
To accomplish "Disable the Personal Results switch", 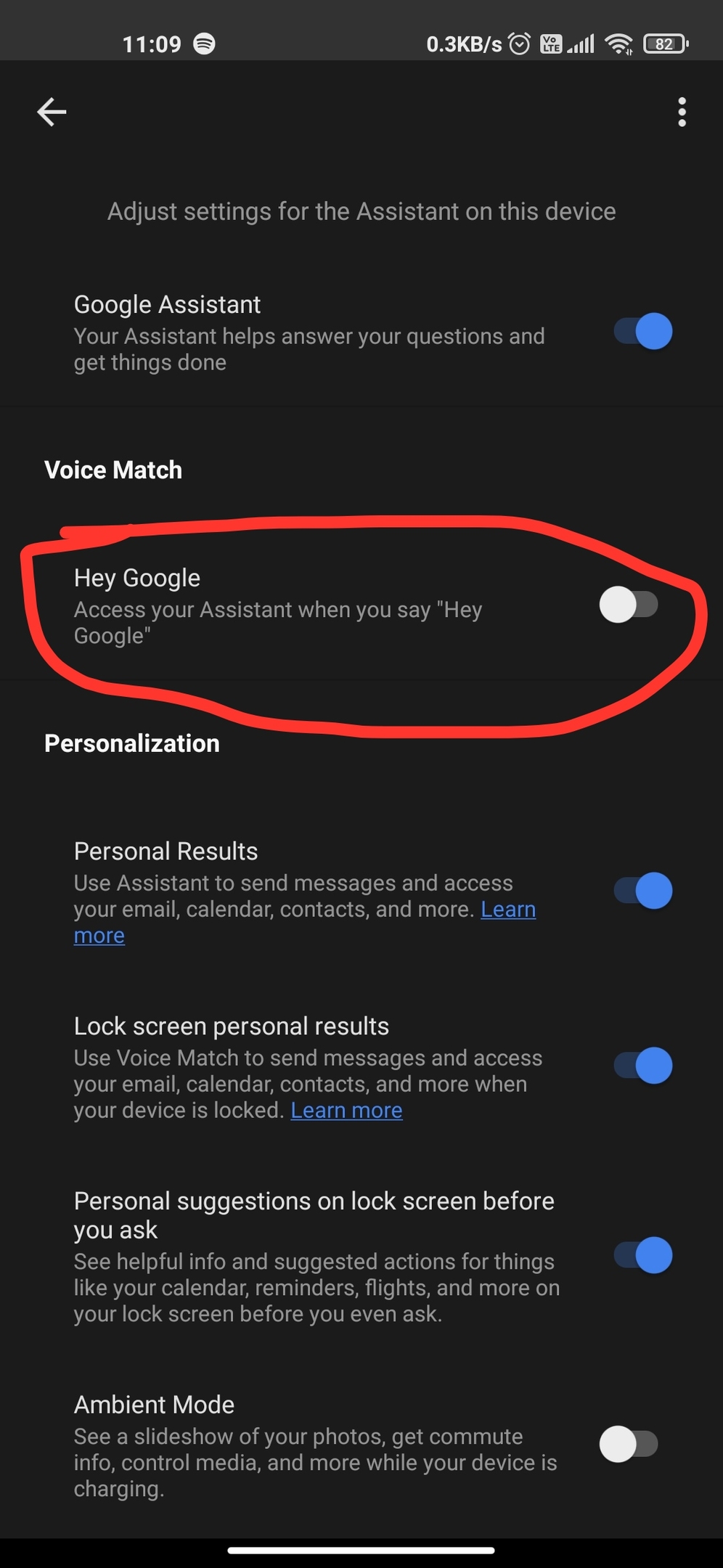I will pyautogui.click(x=643, y=891).
